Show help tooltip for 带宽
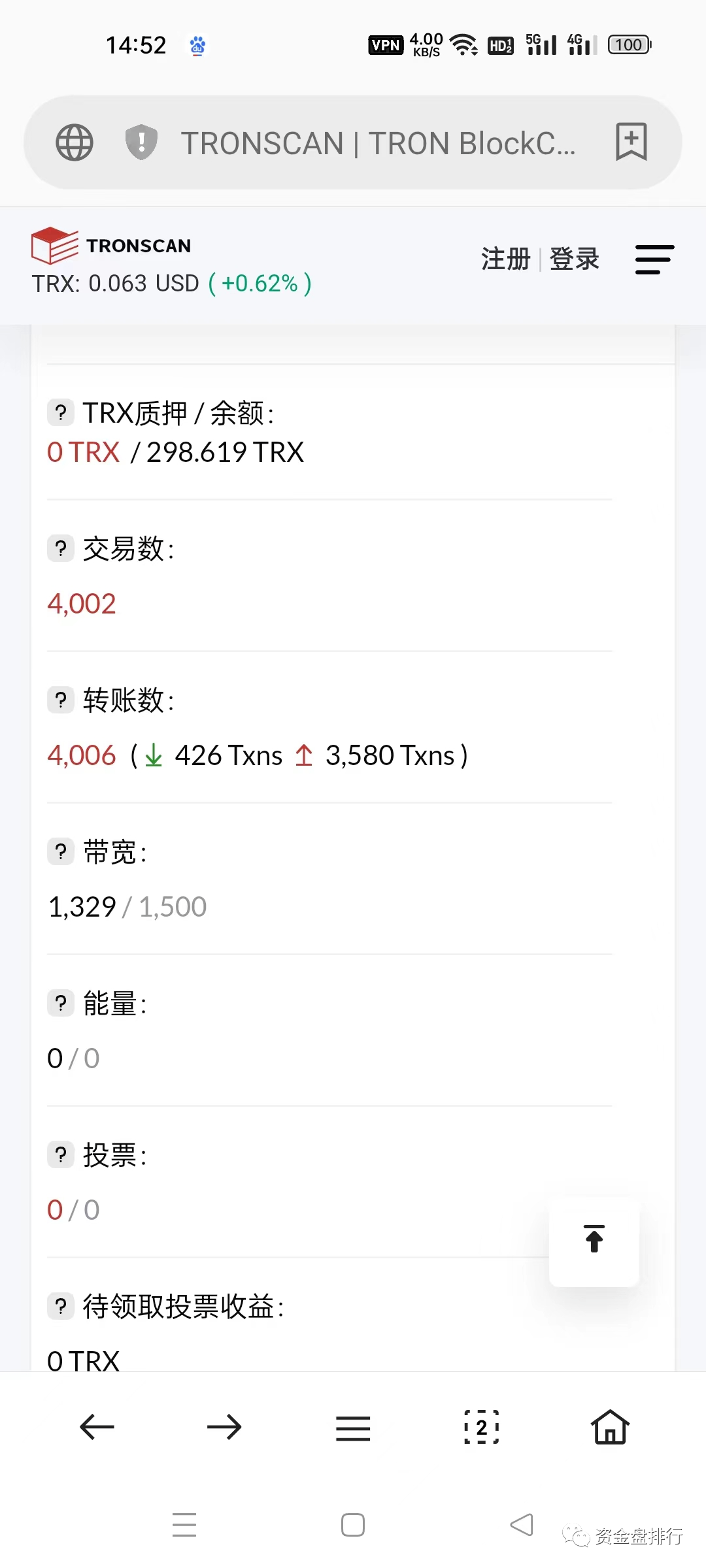706x1568 pixels. pos(61,852)
